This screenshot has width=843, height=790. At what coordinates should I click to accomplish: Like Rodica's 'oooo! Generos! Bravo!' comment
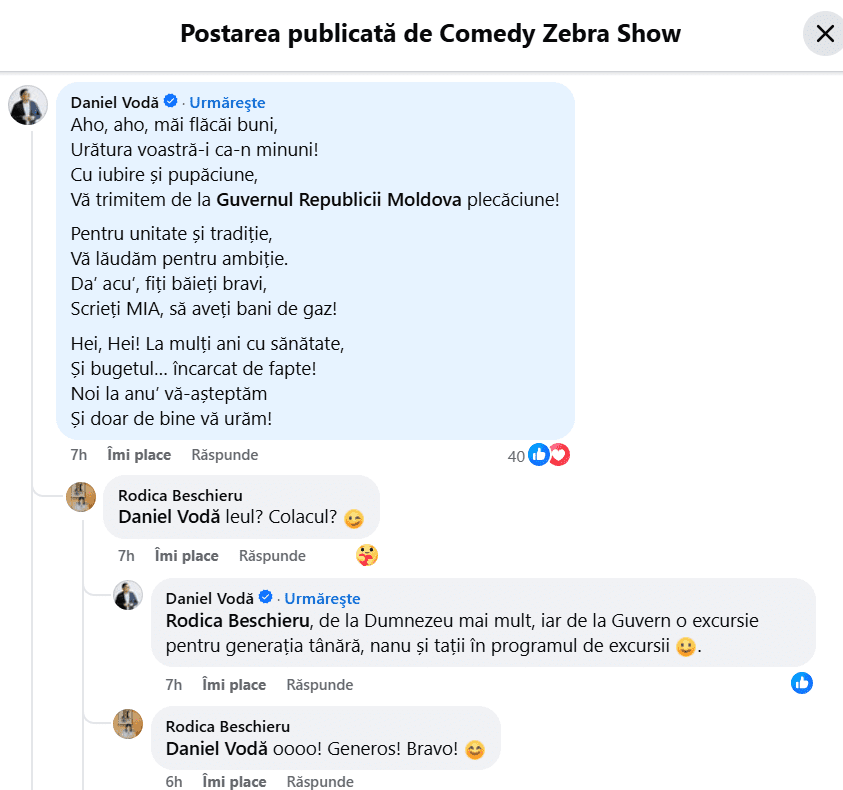tap(234, 782)
